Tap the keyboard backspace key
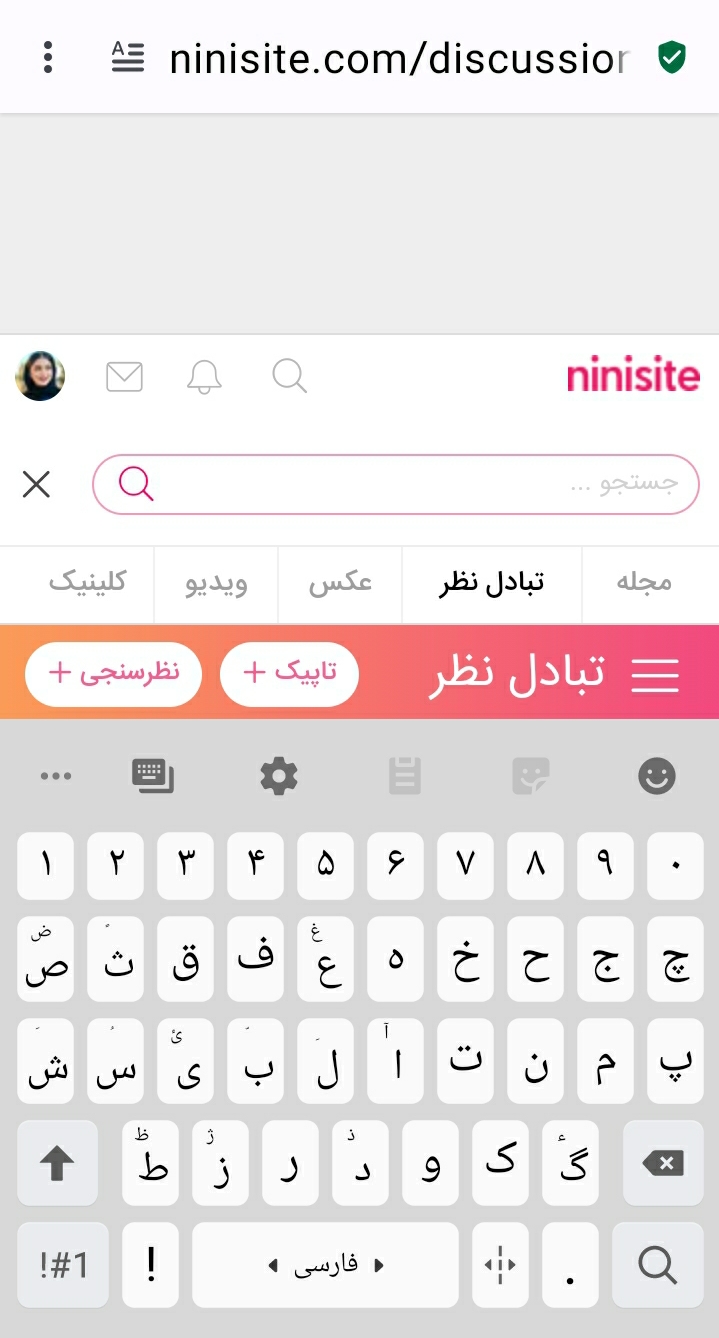The width and height of the screenshot is (719, 1338). coord(662,1162)
